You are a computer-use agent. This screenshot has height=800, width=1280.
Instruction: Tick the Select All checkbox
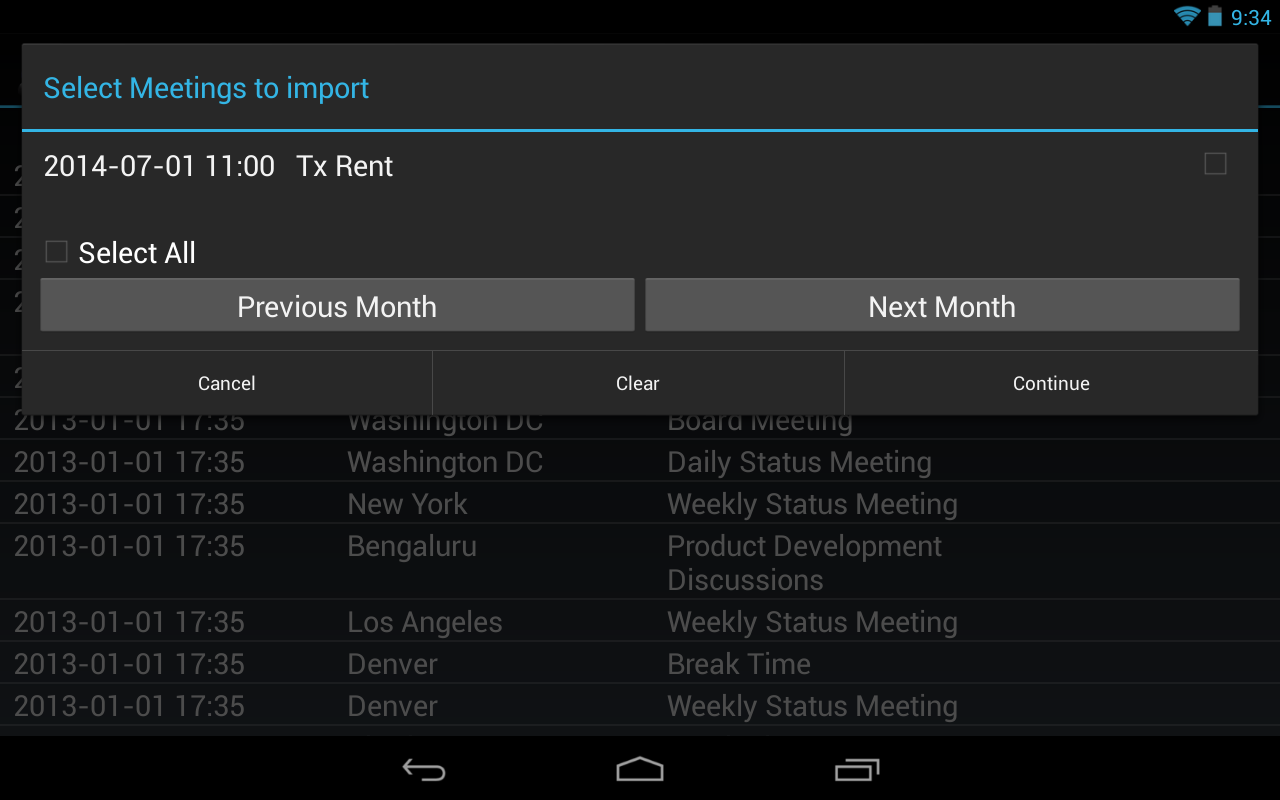57,252
